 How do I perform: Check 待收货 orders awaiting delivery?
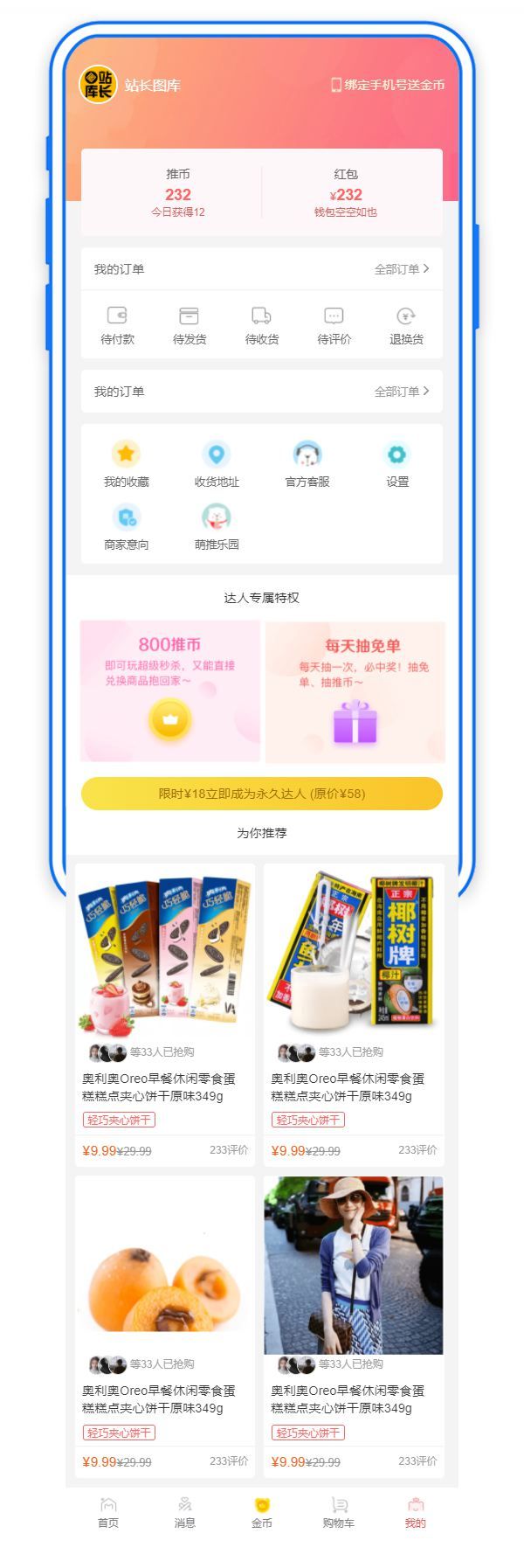click(x=261, y=325)
